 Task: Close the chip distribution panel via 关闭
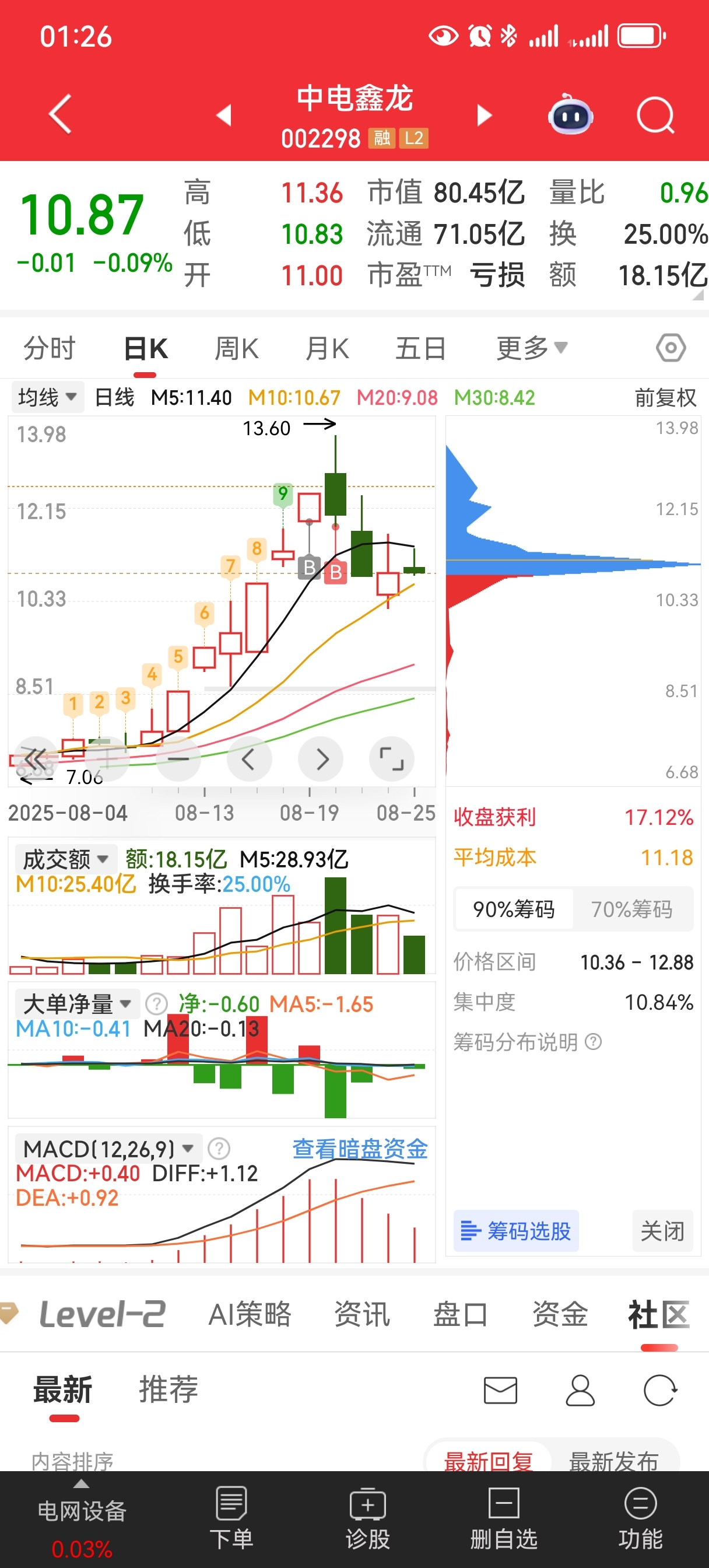point(662,1231)
